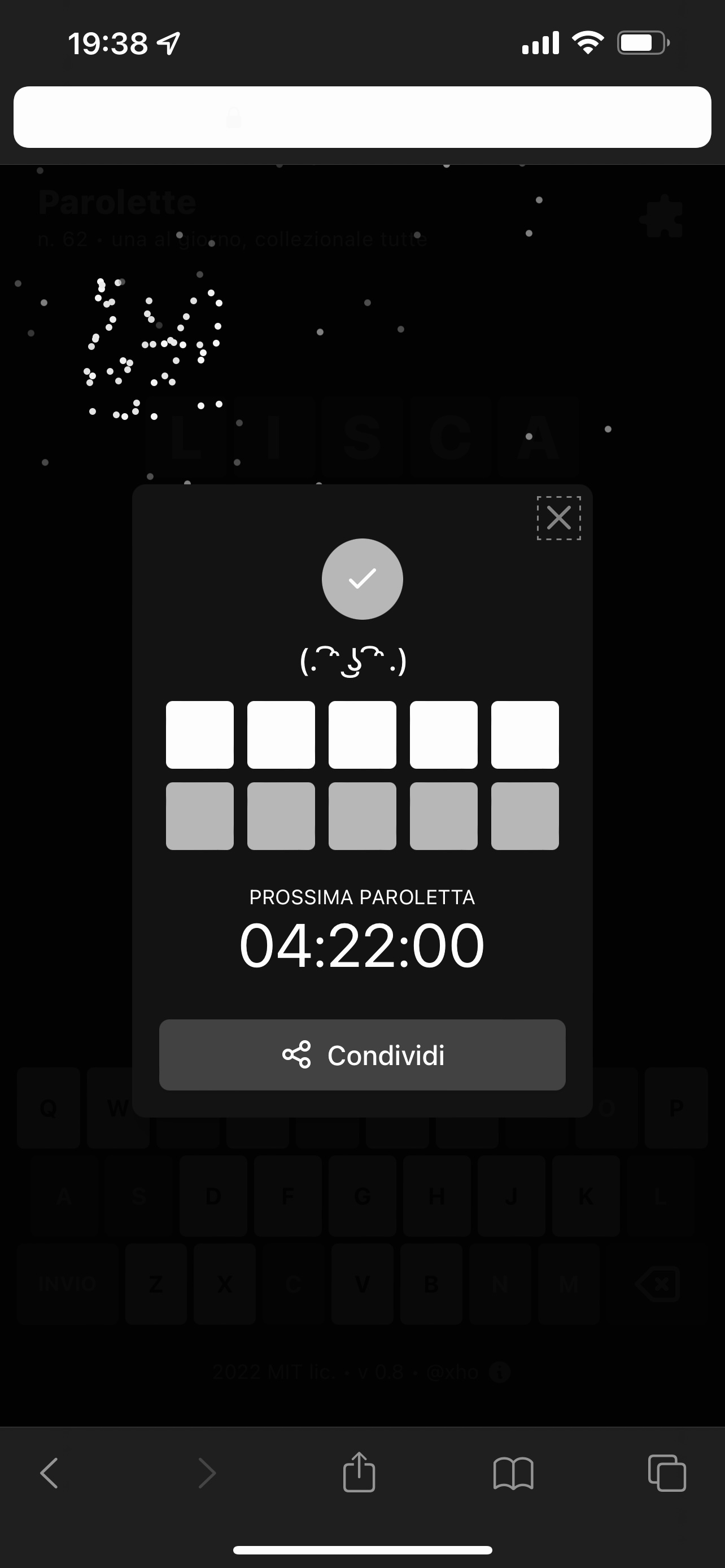Open Safari share sheet
The height and width of the screenshot is (1568, 725).
click(x=359, y=1472)
